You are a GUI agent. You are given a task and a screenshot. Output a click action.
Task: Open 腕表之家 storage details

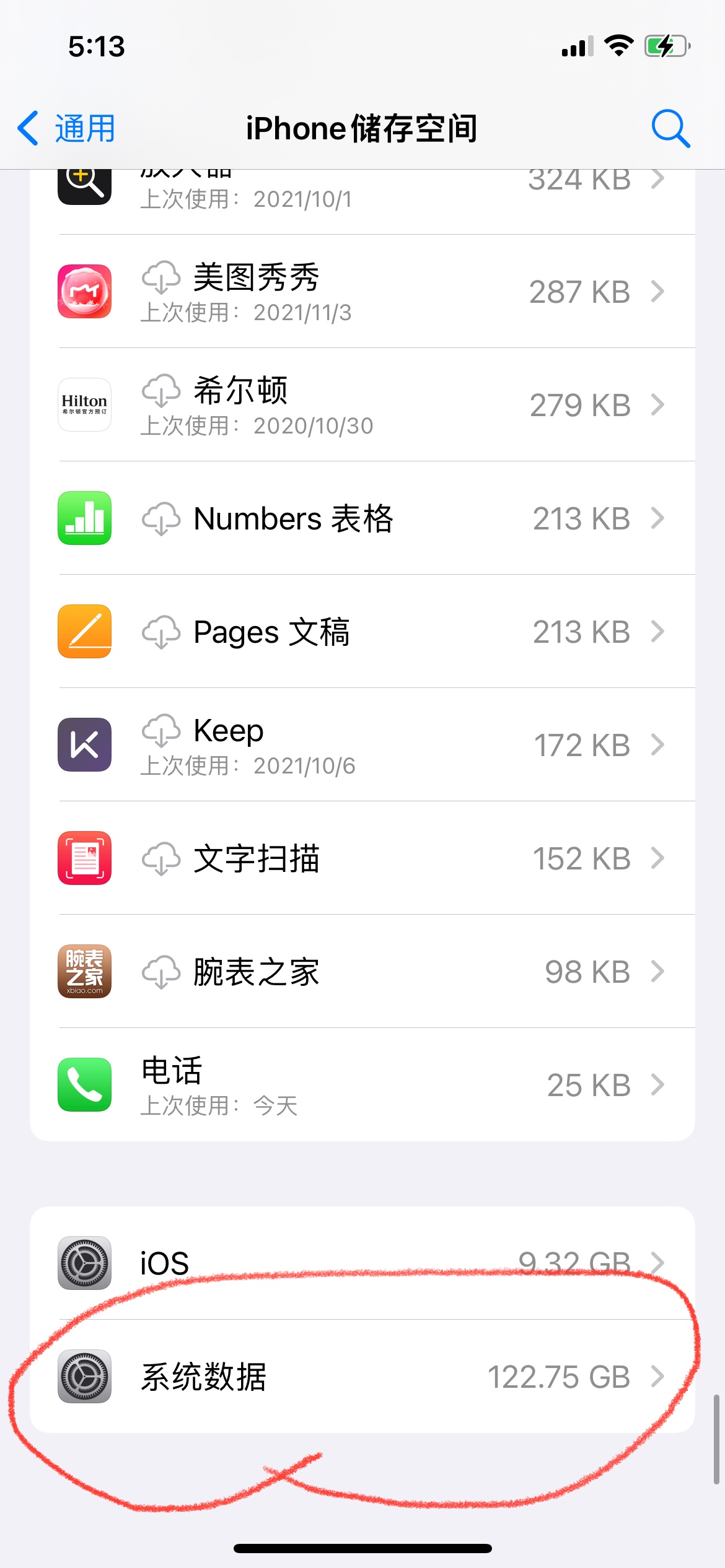coord(362,971)
